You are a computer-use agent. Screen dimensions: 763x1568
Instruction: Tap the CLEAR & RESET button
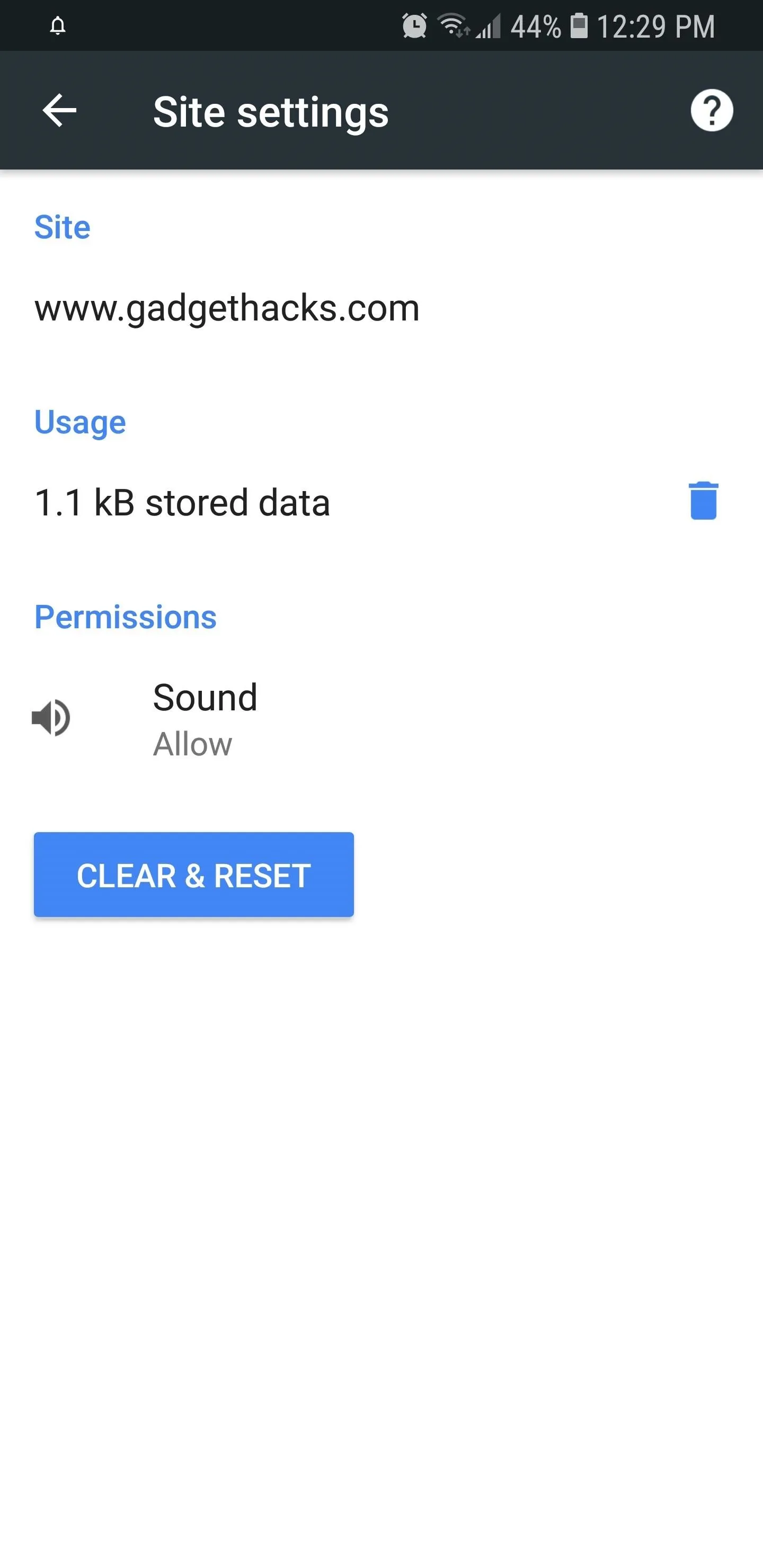point(193,875)
